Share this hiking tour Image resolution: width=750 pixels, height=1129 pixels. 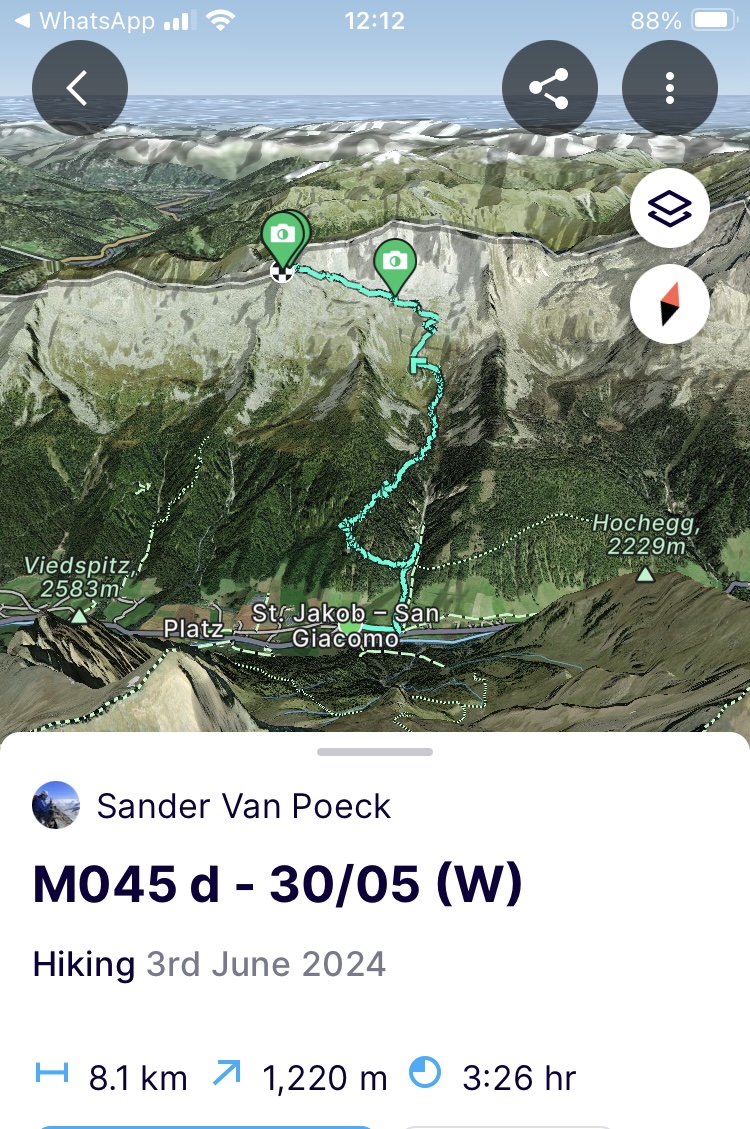(549, 88)
